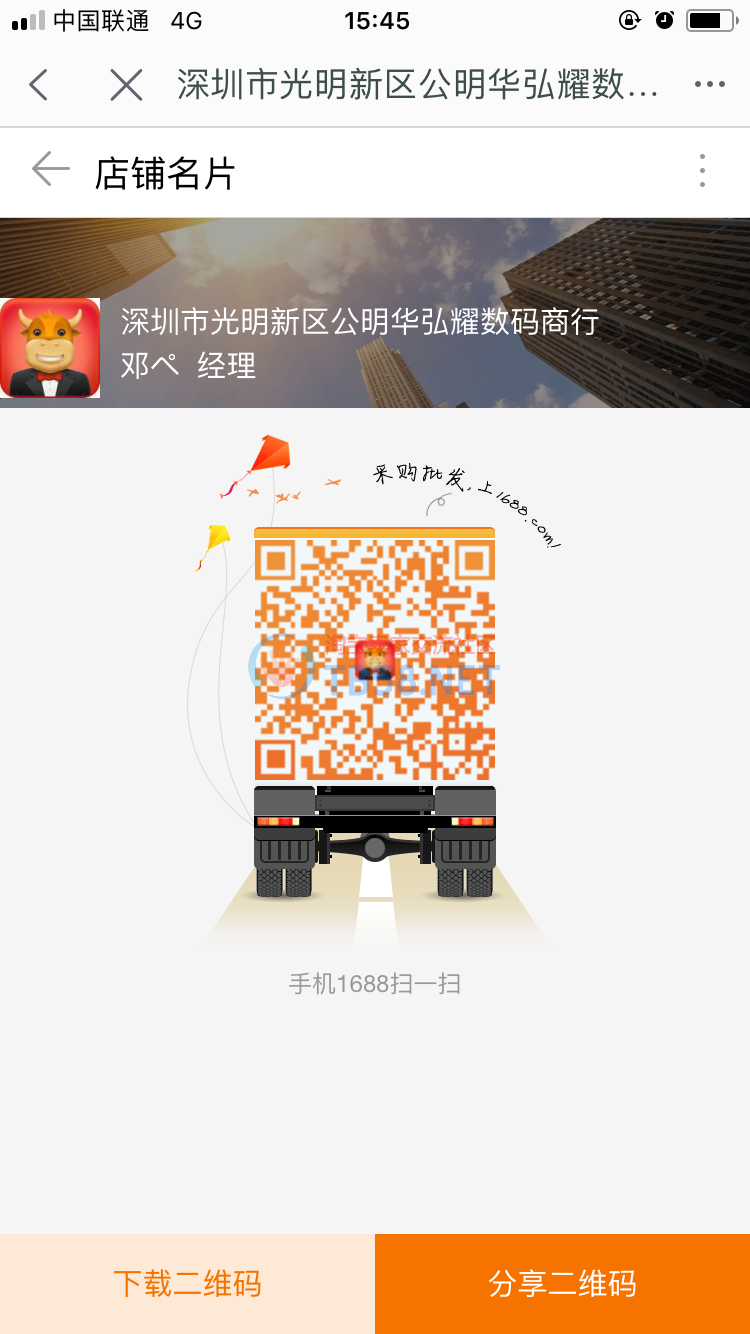The image size is (750, 1334).
Task: Tap the time 15:45 in the status bar
Action: (375, 18)
